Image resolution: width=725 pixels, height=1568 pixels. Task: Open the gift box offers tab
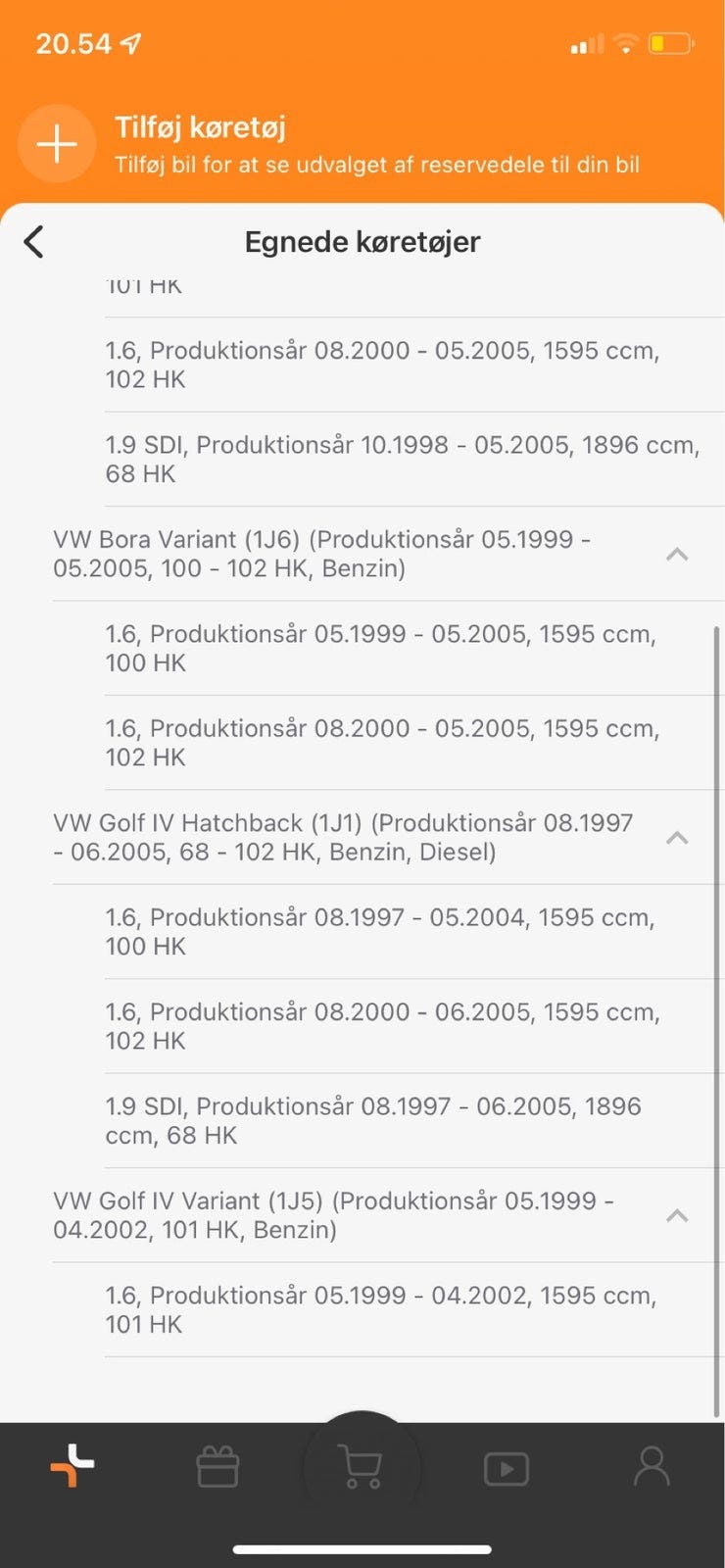tap(217, 1468)
